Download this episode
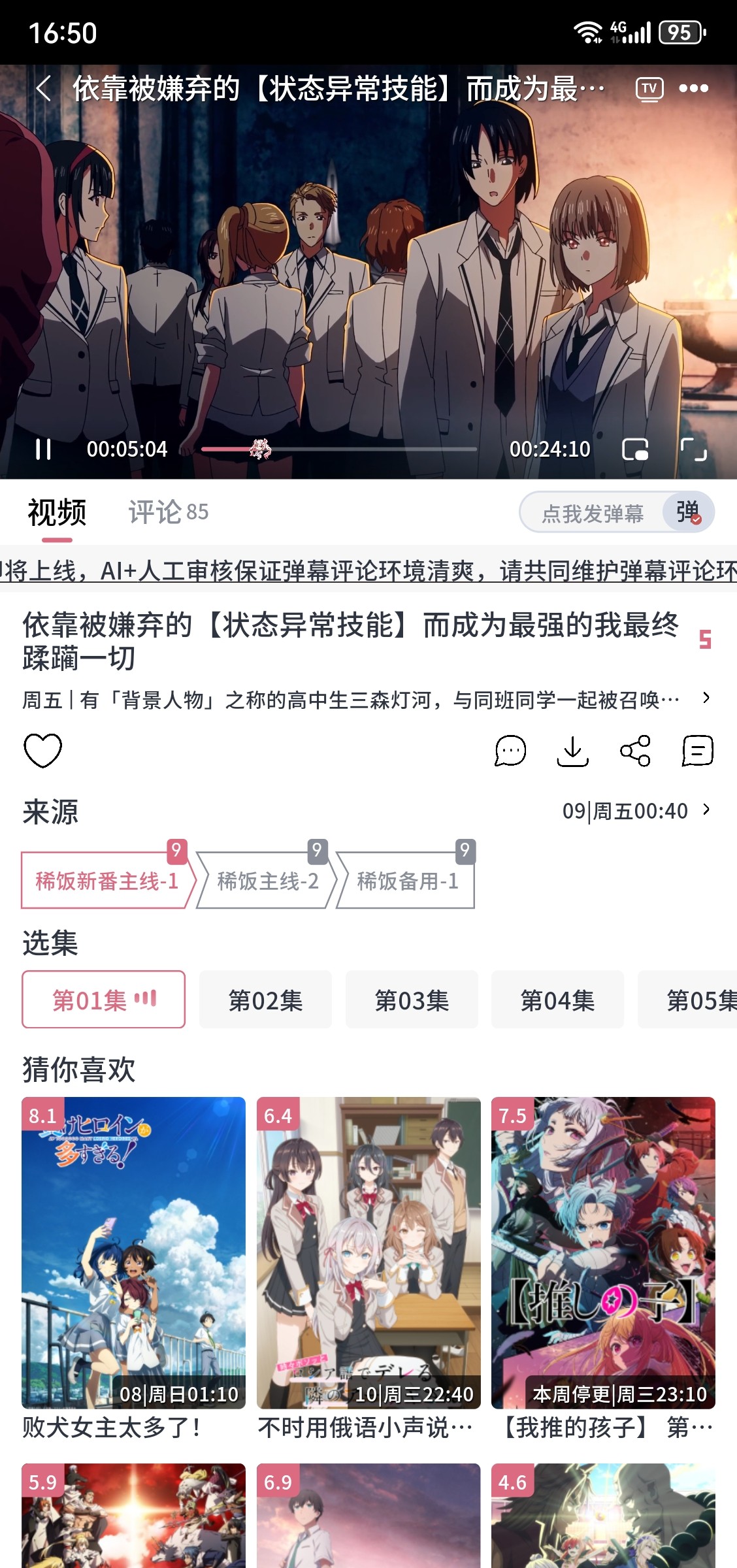The width and height of the screenshot is (737, 1568). (x=572, y=750)
